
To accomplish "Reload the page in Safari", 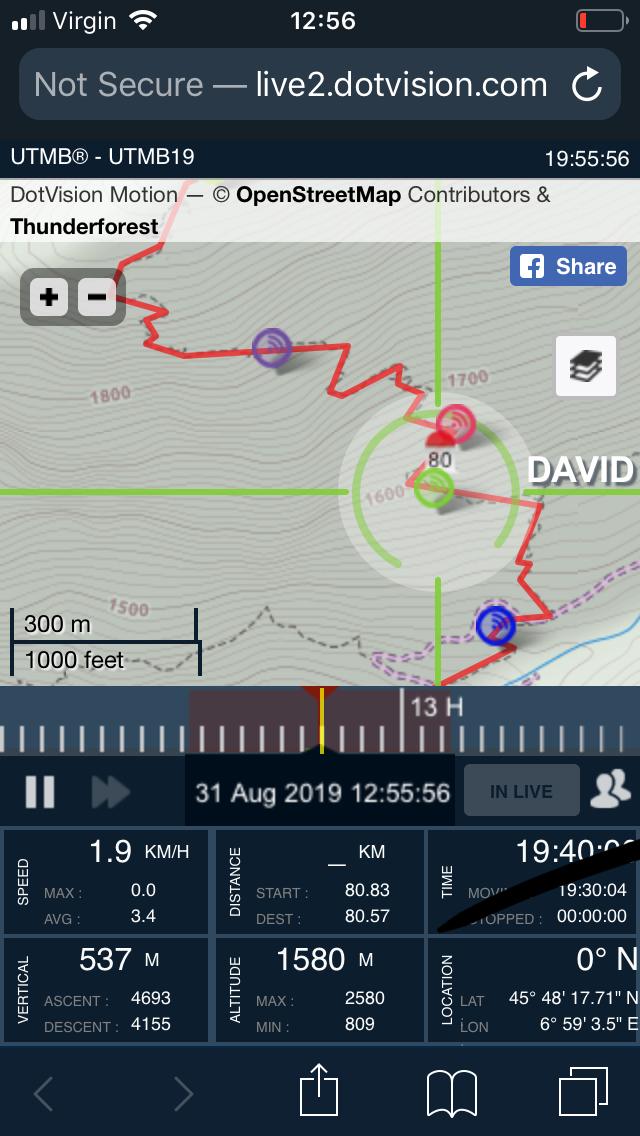I will [586, 85].
